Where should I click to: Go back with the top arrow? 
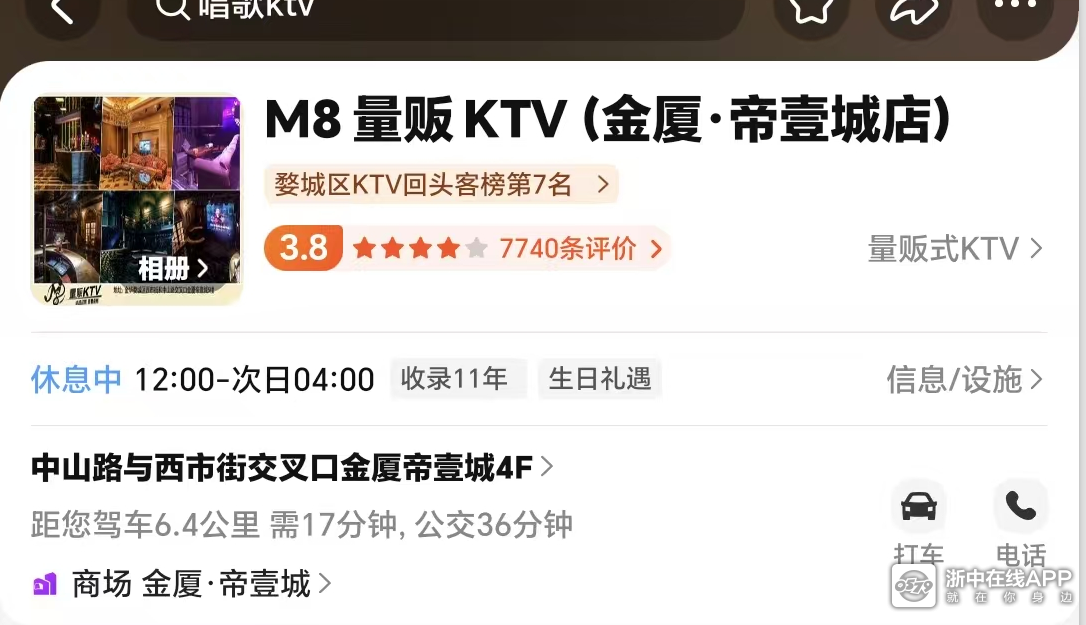[62, 10]
